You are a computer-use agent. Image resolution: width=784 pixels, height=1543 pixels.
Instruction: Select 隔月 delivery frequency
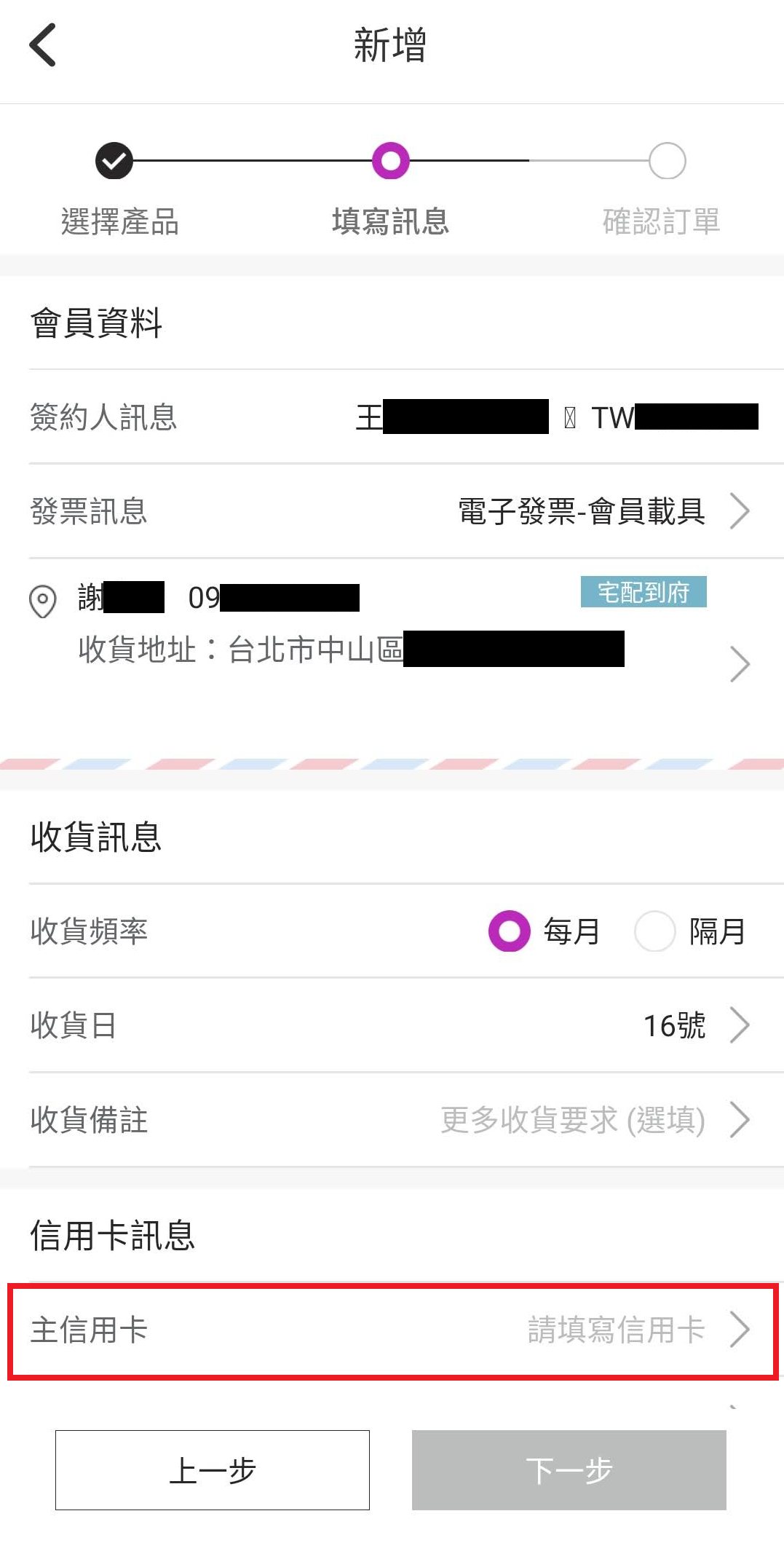pos(655,931)
